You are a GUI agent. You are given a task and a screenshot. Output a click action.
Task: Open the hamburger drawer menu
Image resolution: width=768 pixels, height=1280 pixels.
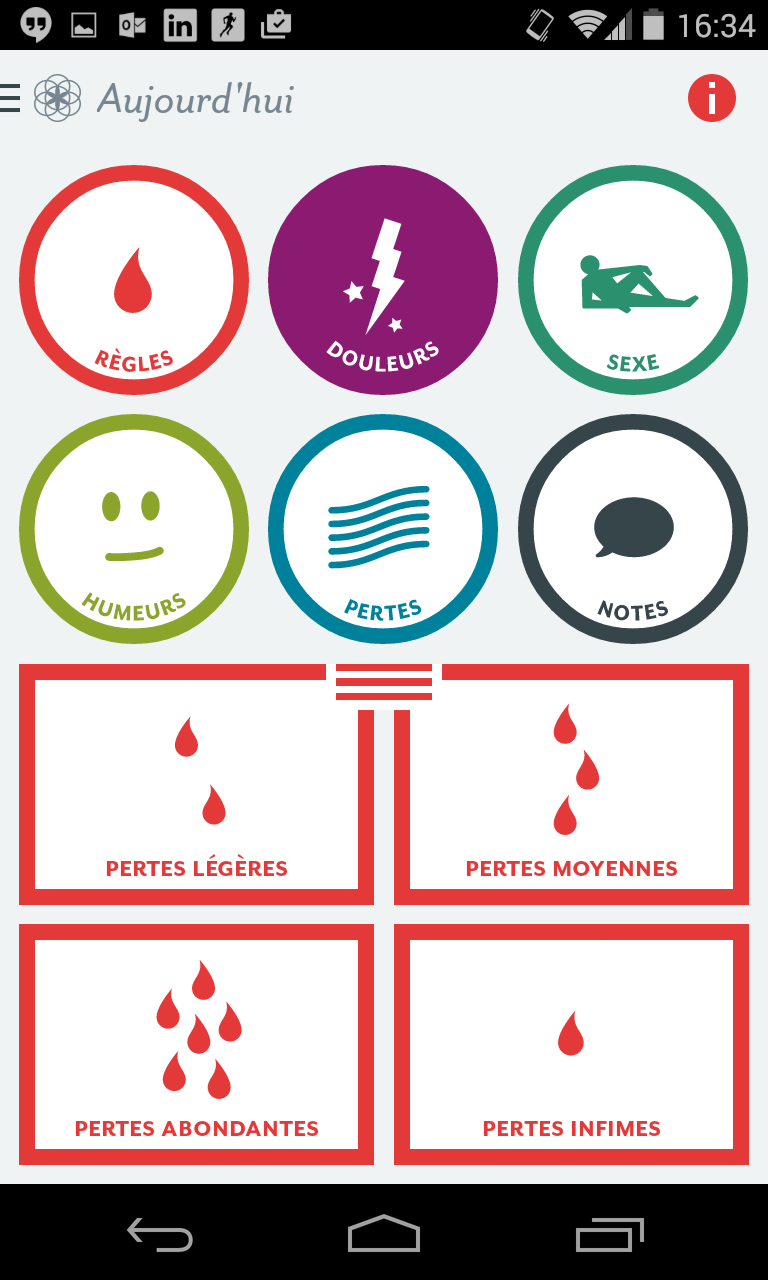10,98
